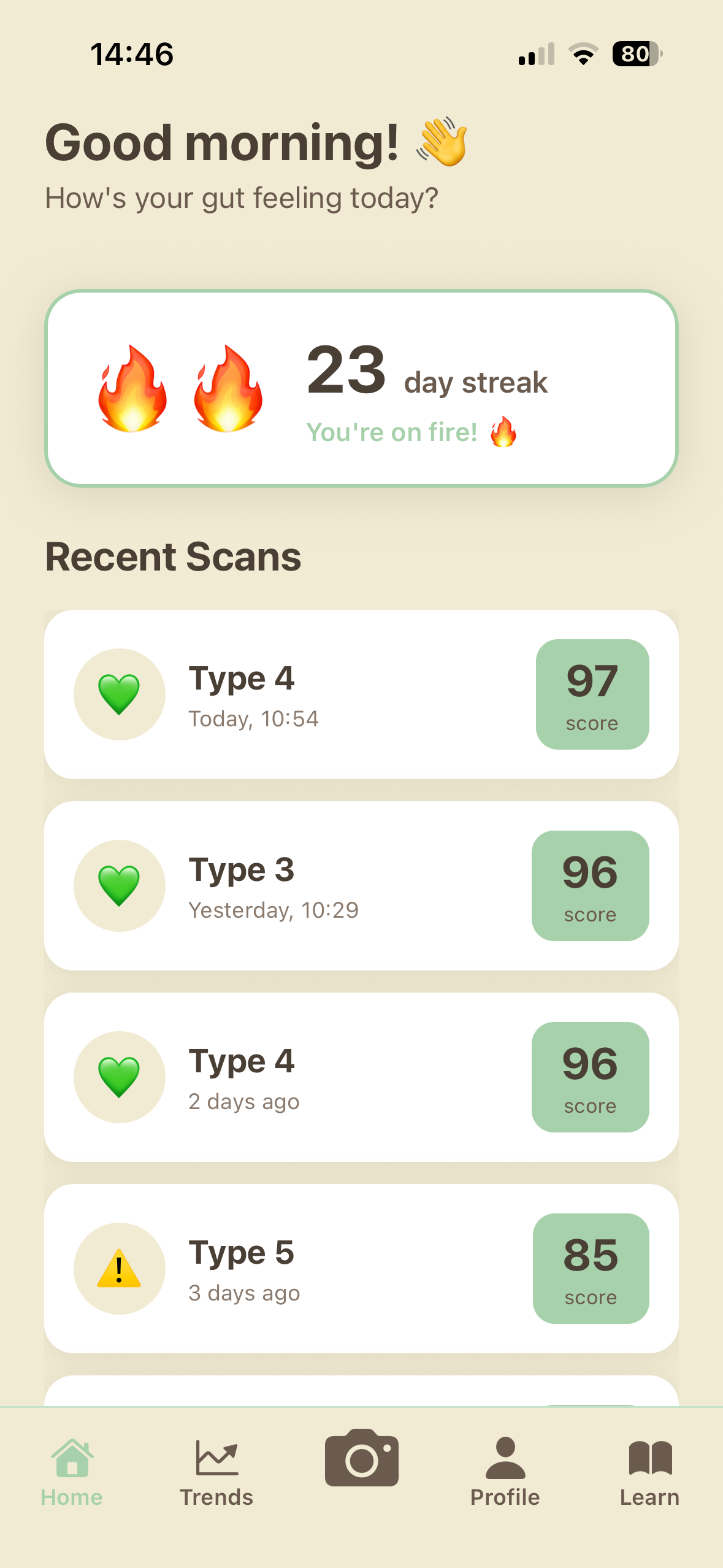Viewport: 723px width, 1568px height.
Task: Open the 23 day streak card
Action: (361, 388)
